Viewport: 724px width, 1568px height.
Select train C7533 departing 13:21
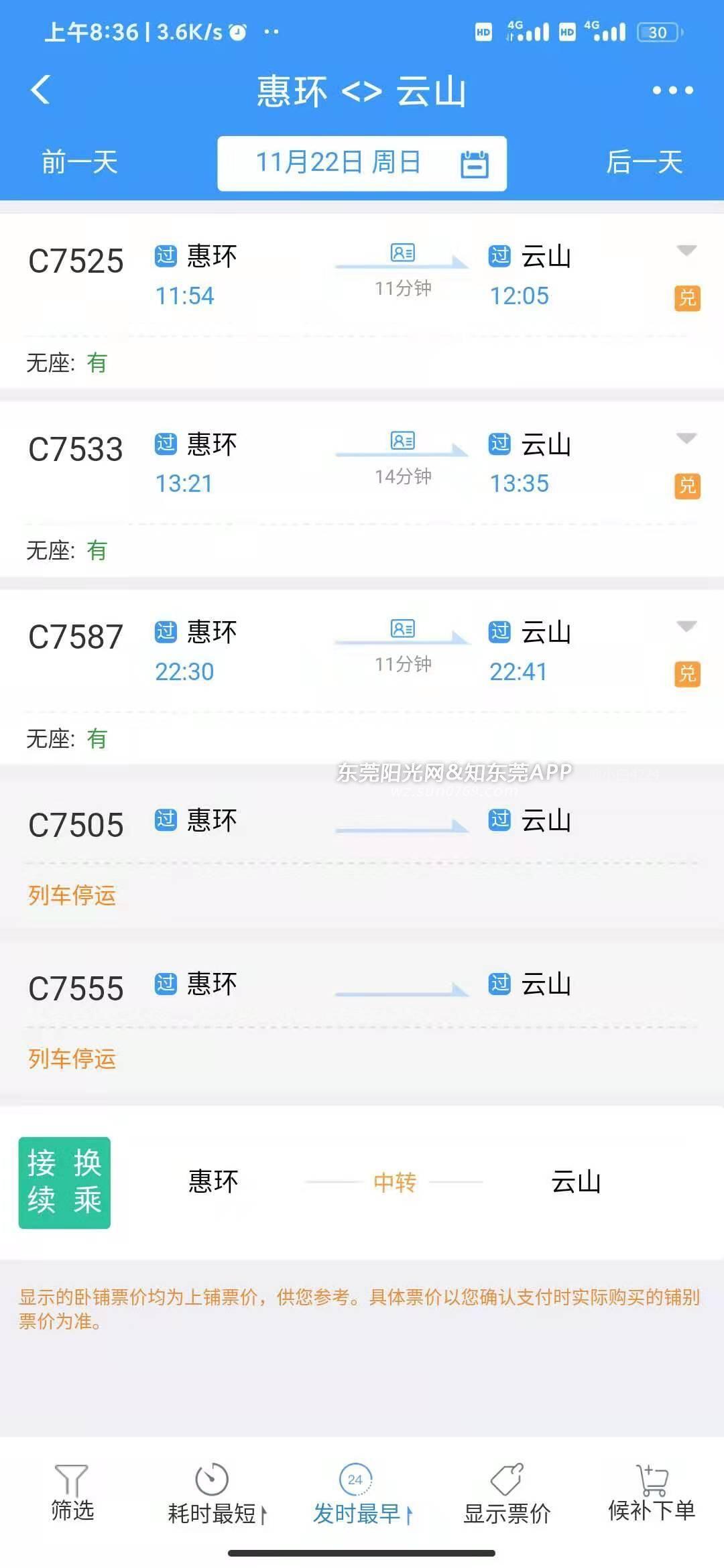pyautogui.click(x=76, y=450)
